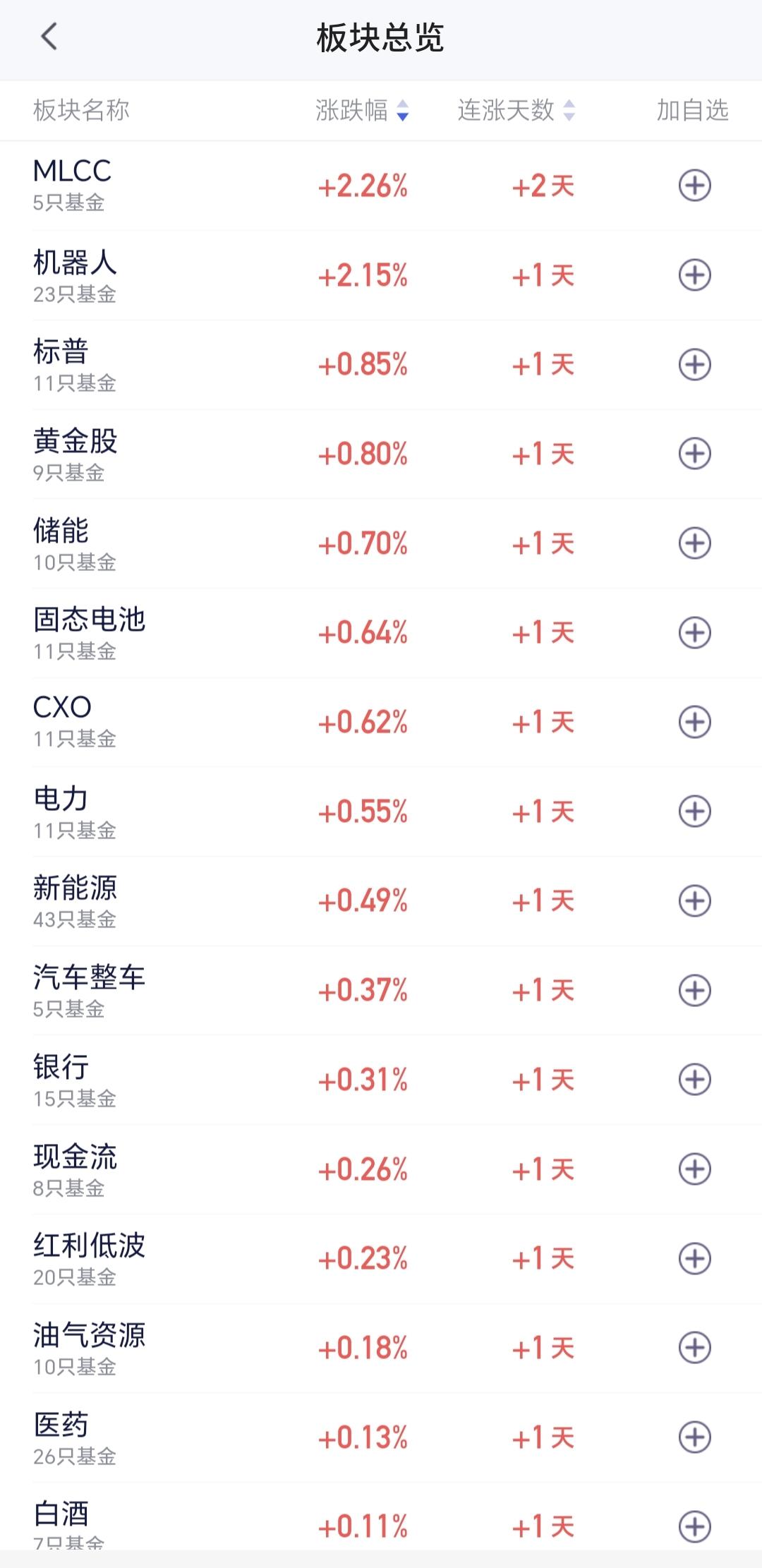Sort the list by 连涨天数

point(516,110)
